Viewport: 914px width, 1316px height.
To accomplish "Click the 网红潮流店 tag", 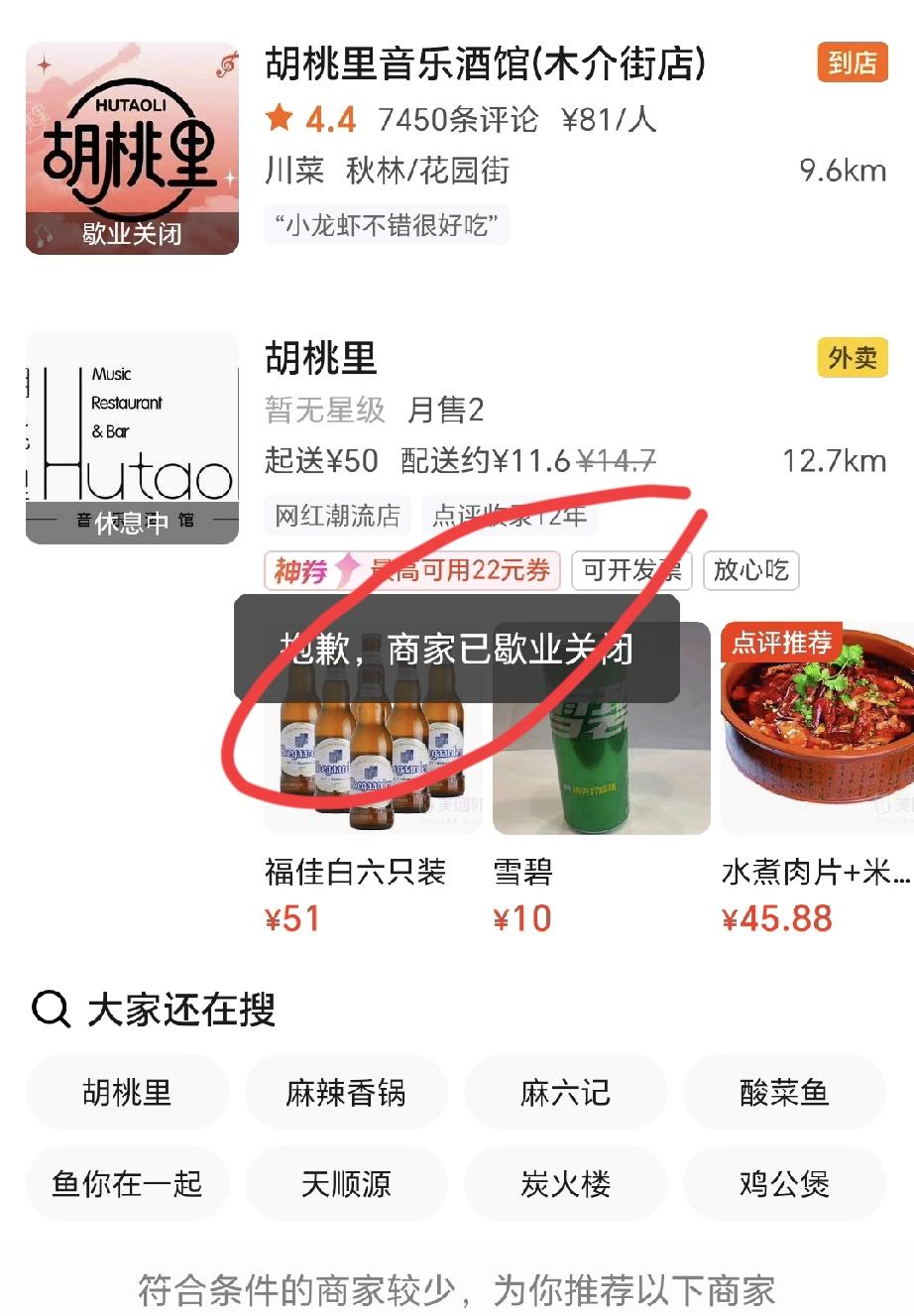I will pos(337,517).
